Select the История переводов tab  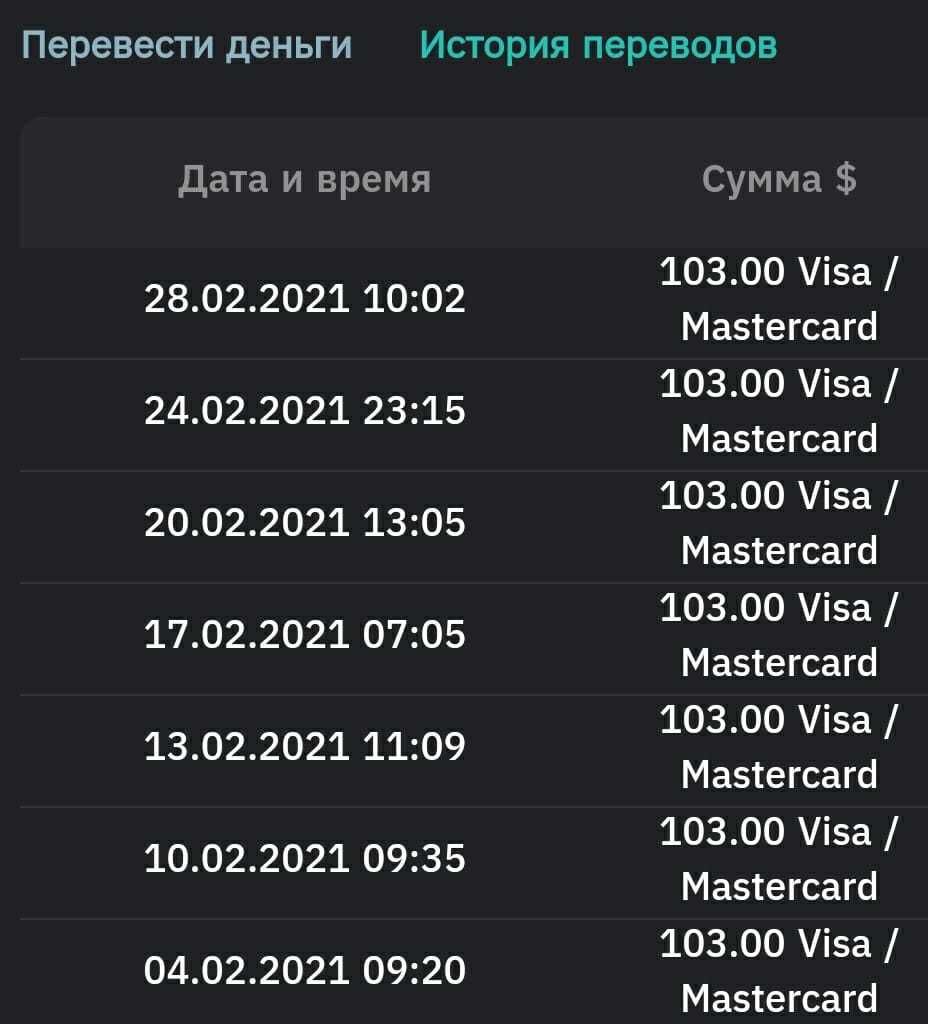pos(598,46)
